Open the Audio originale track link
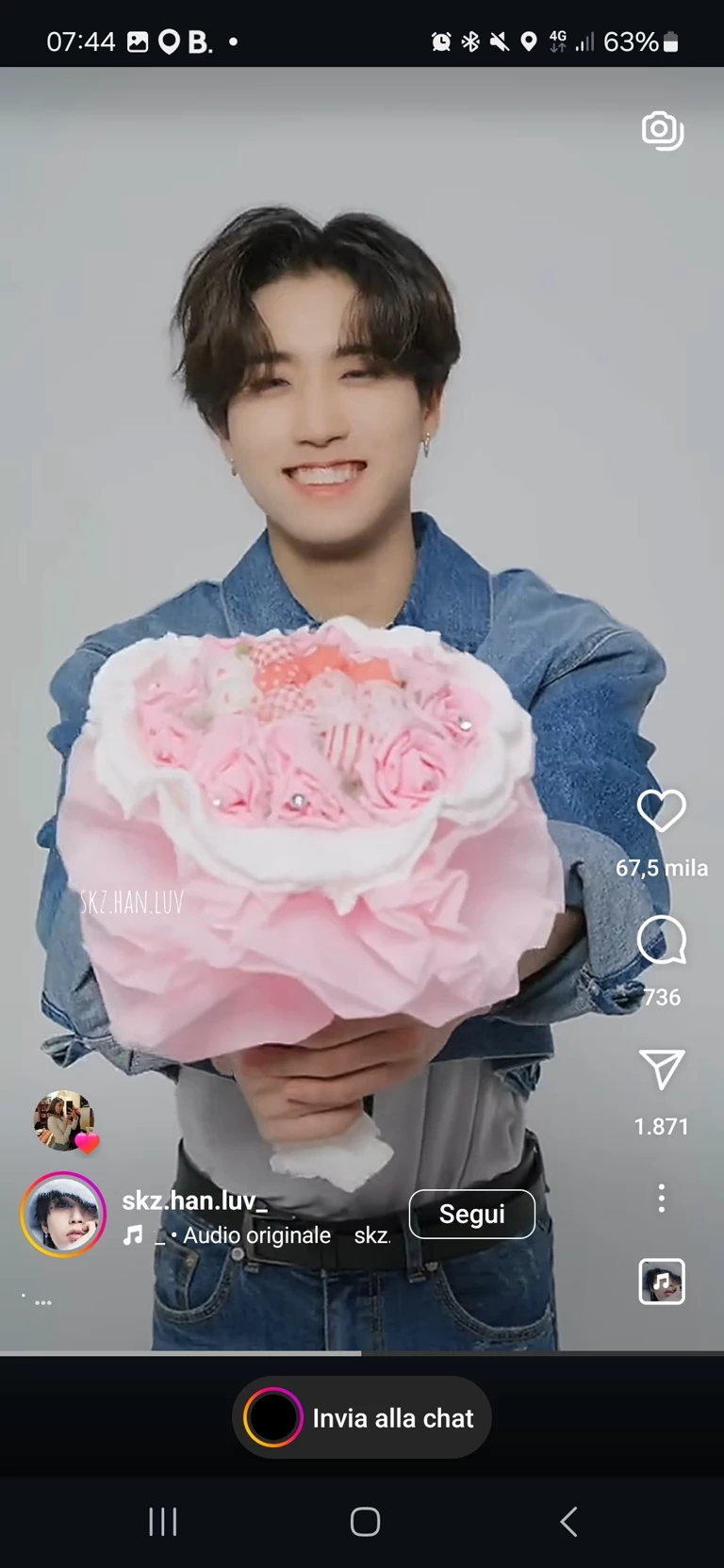Screen dimensions: 724x1568 256,1235
